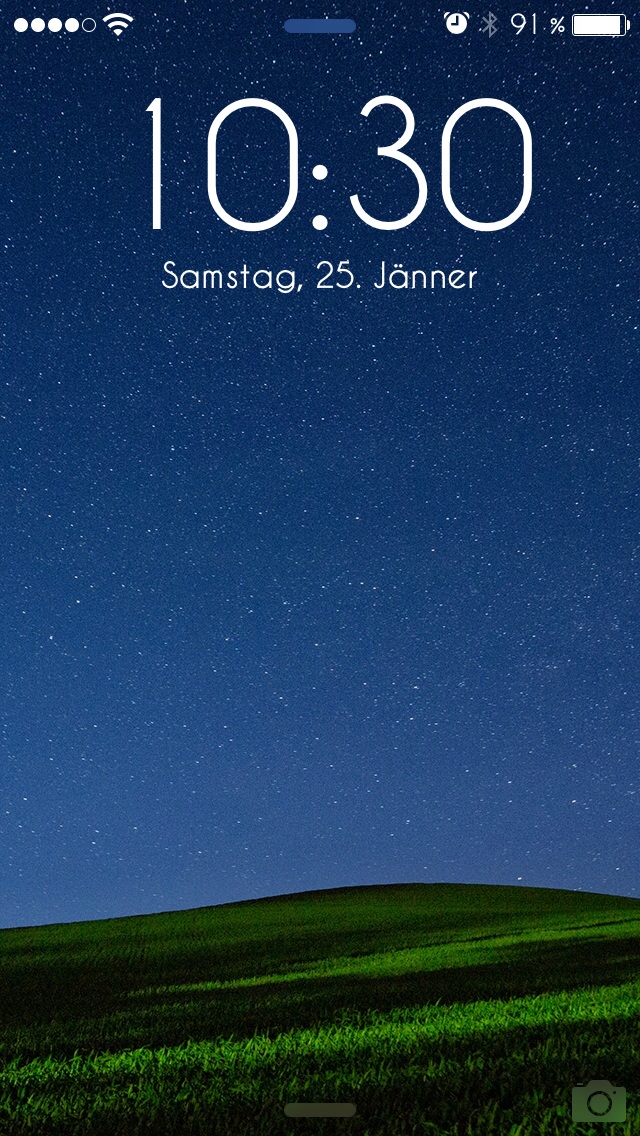Tap the Notification Center grabber at top
The height and width of the screenshot is (1136, 640).
tap(320, 26)
